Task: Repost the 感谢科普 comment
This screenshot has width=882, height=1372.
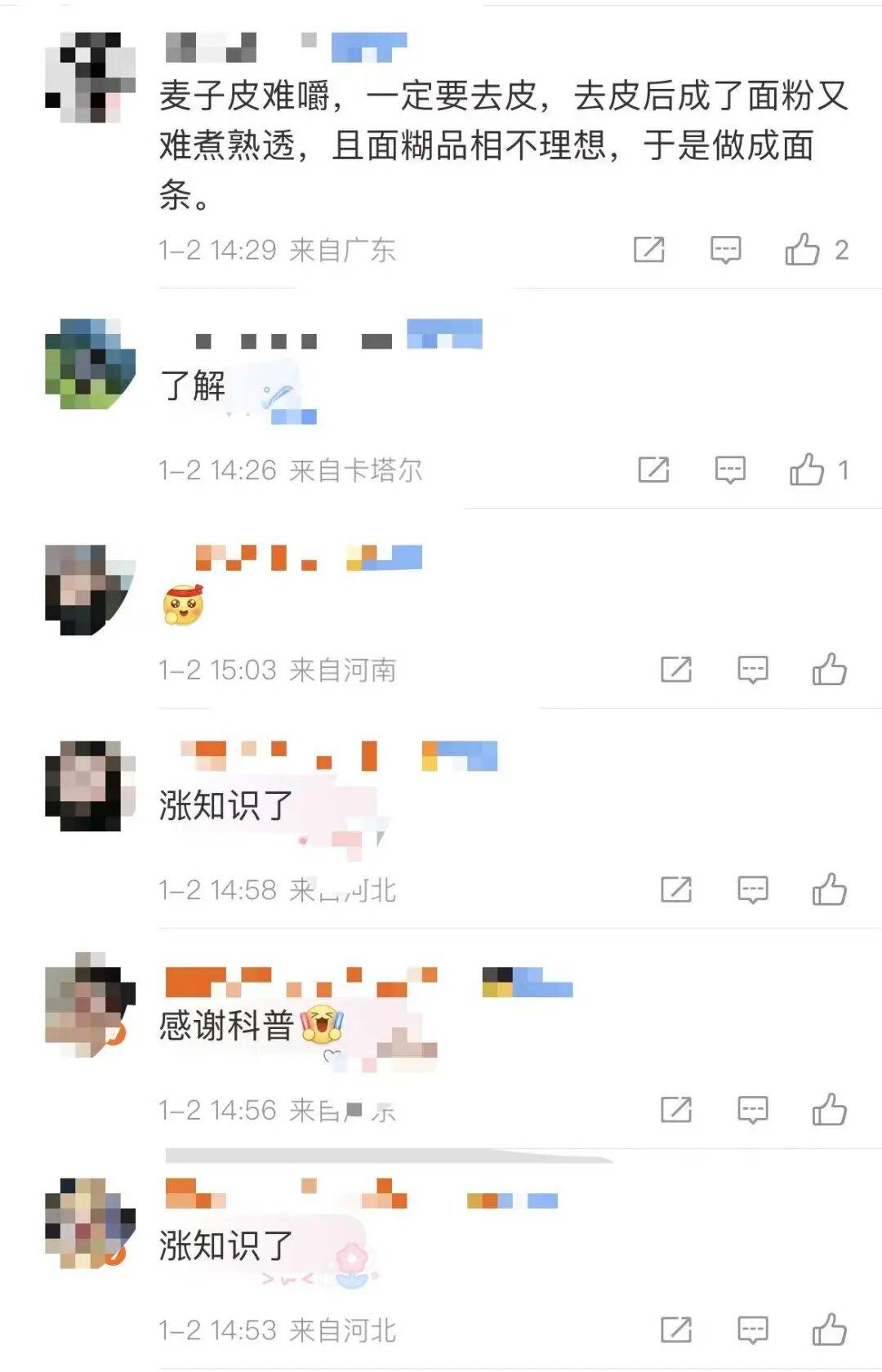Action: pos(676,1110)
